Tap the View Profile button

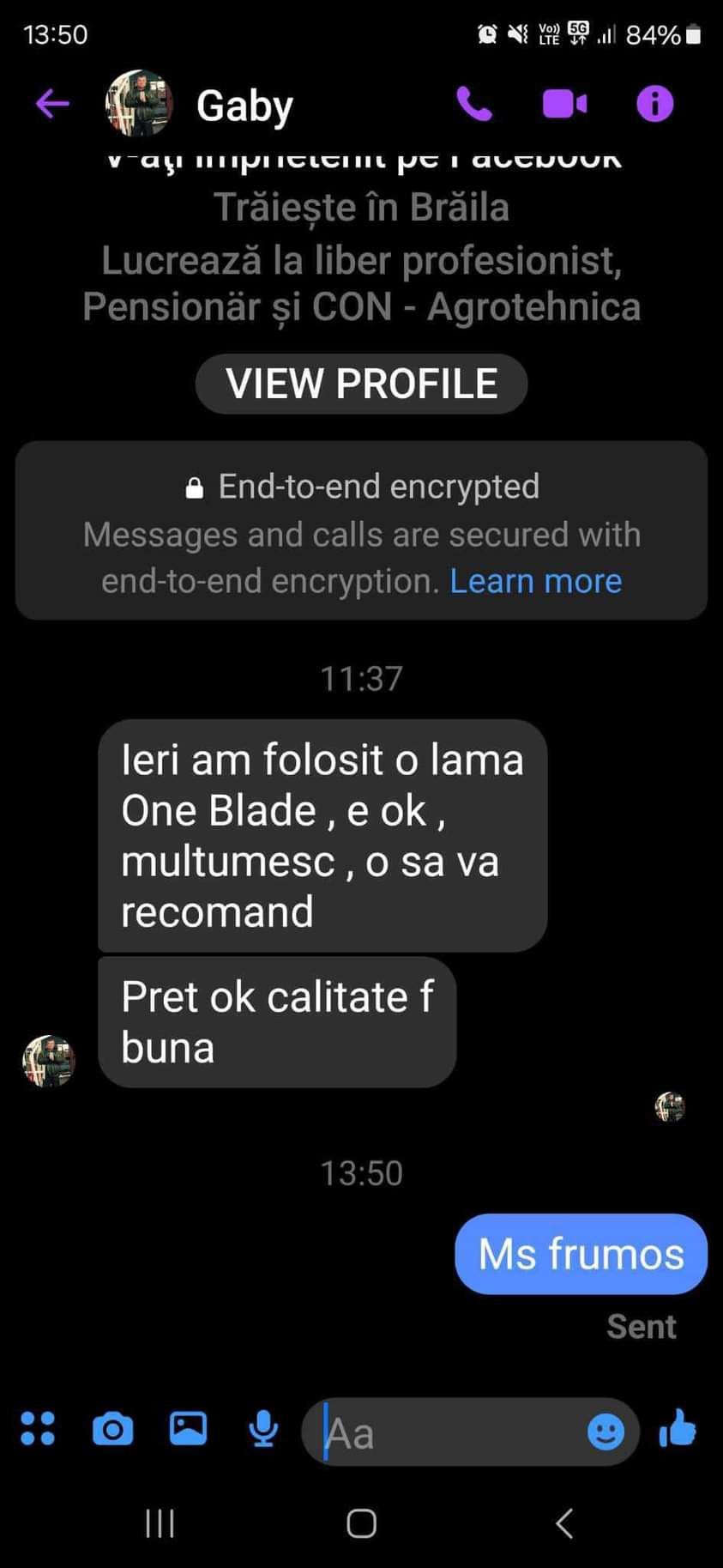click(361, 384)
